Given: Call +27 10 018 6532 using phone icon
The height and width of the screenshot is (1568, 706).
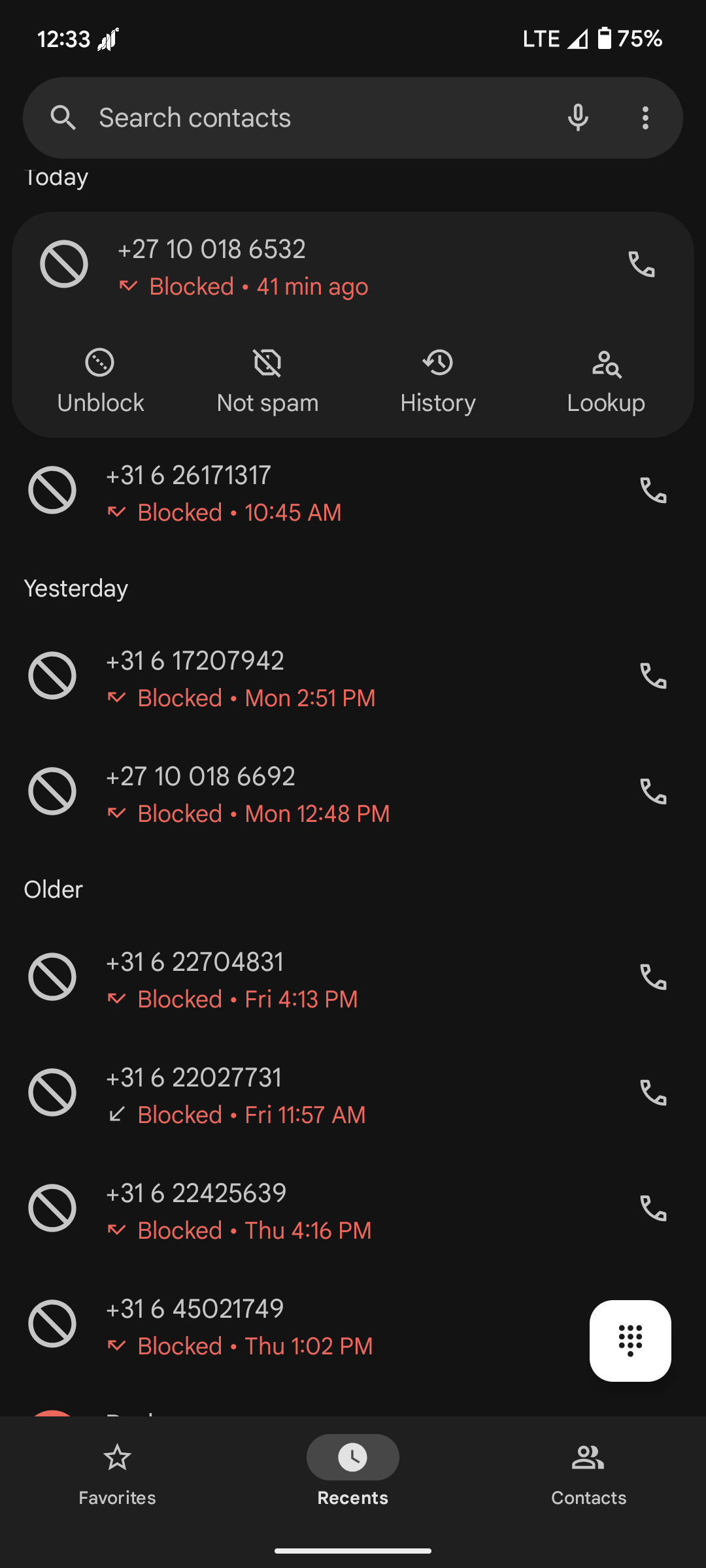Looking at the screenshot, I should (641, 265).
